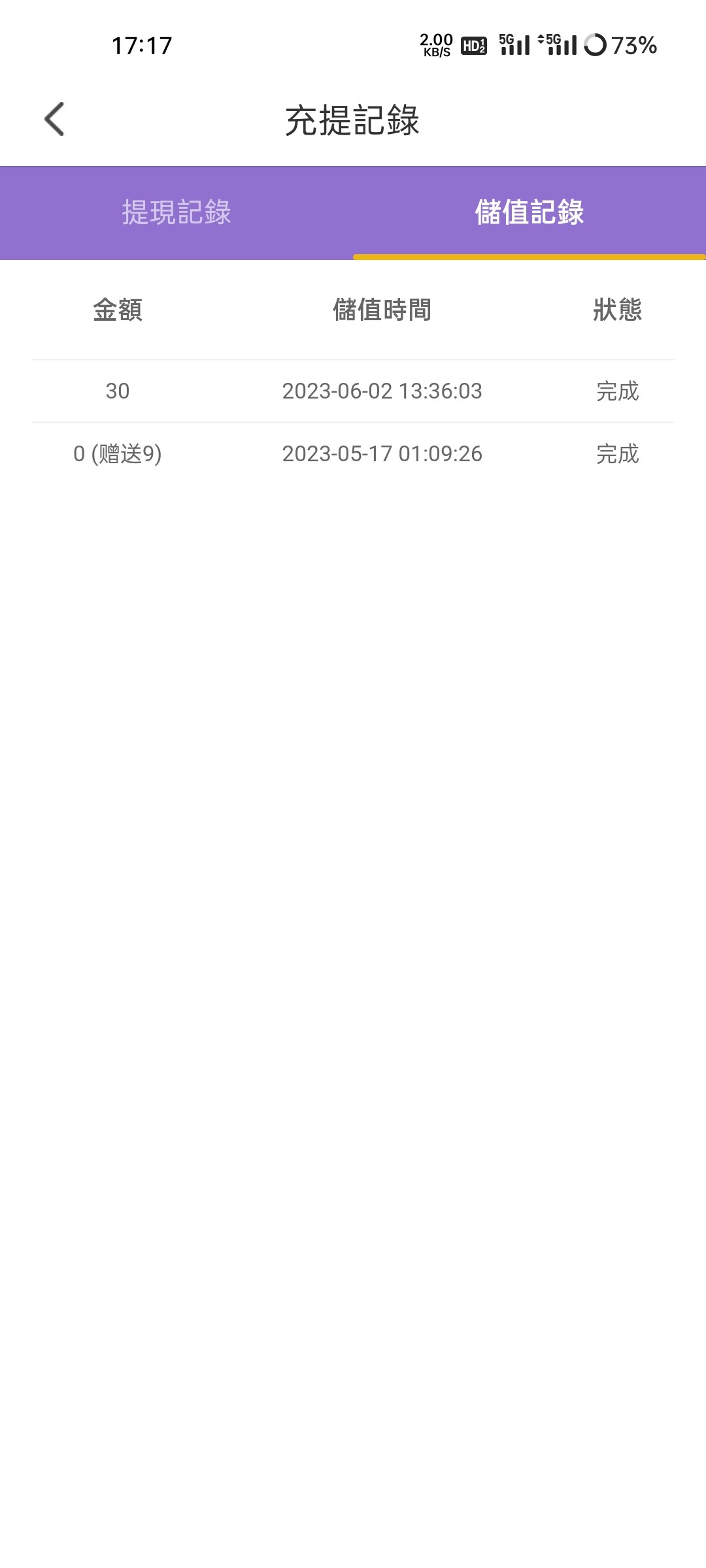
Task: Tap the HD1/2 status bar icon
Action: 473,46
